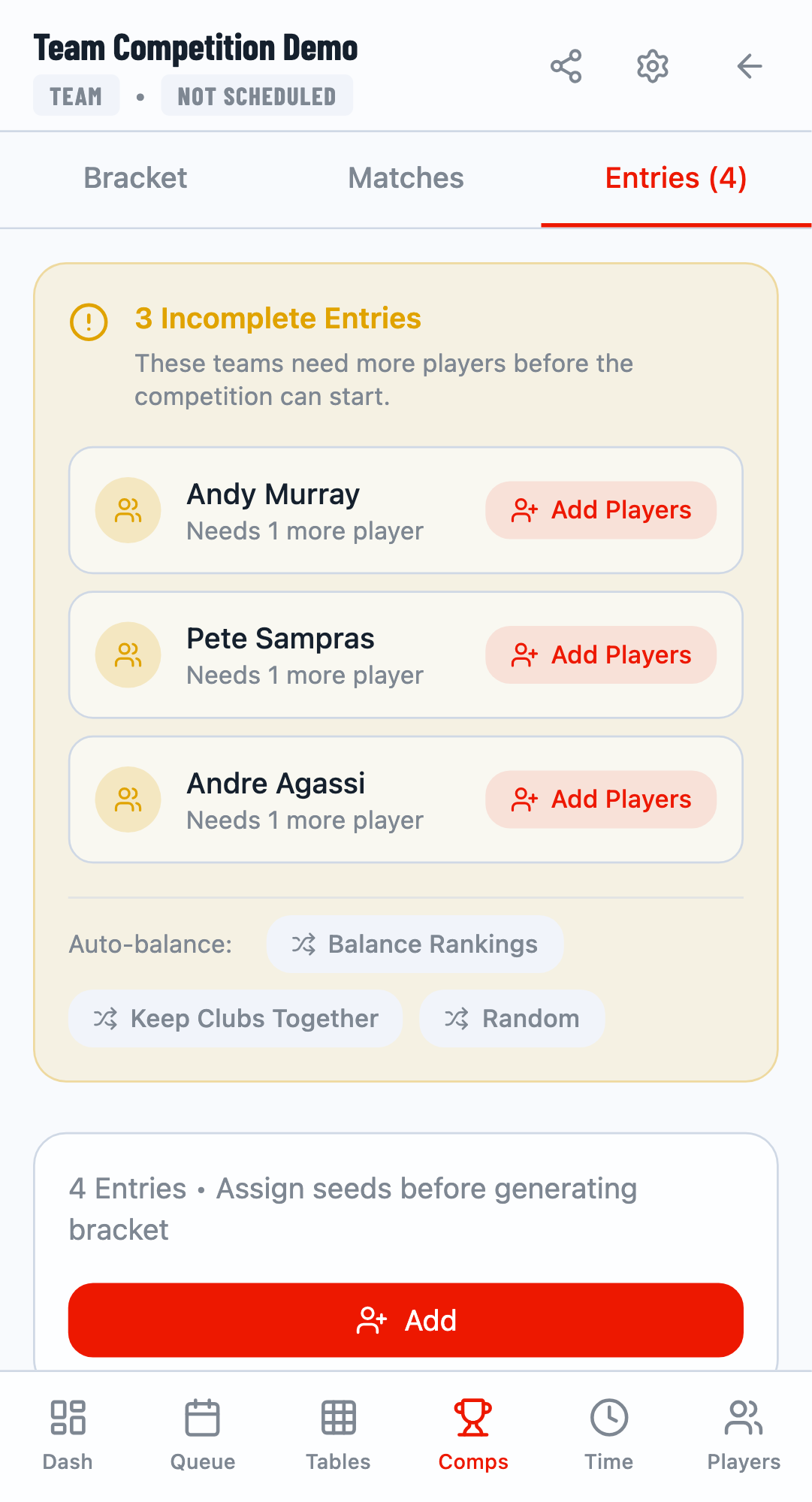Image resolution: width=812 pixels, height=1502 pixels.
Task: Click the NOT SCHEDULED status badge
Action: click(x=257, y=95)
